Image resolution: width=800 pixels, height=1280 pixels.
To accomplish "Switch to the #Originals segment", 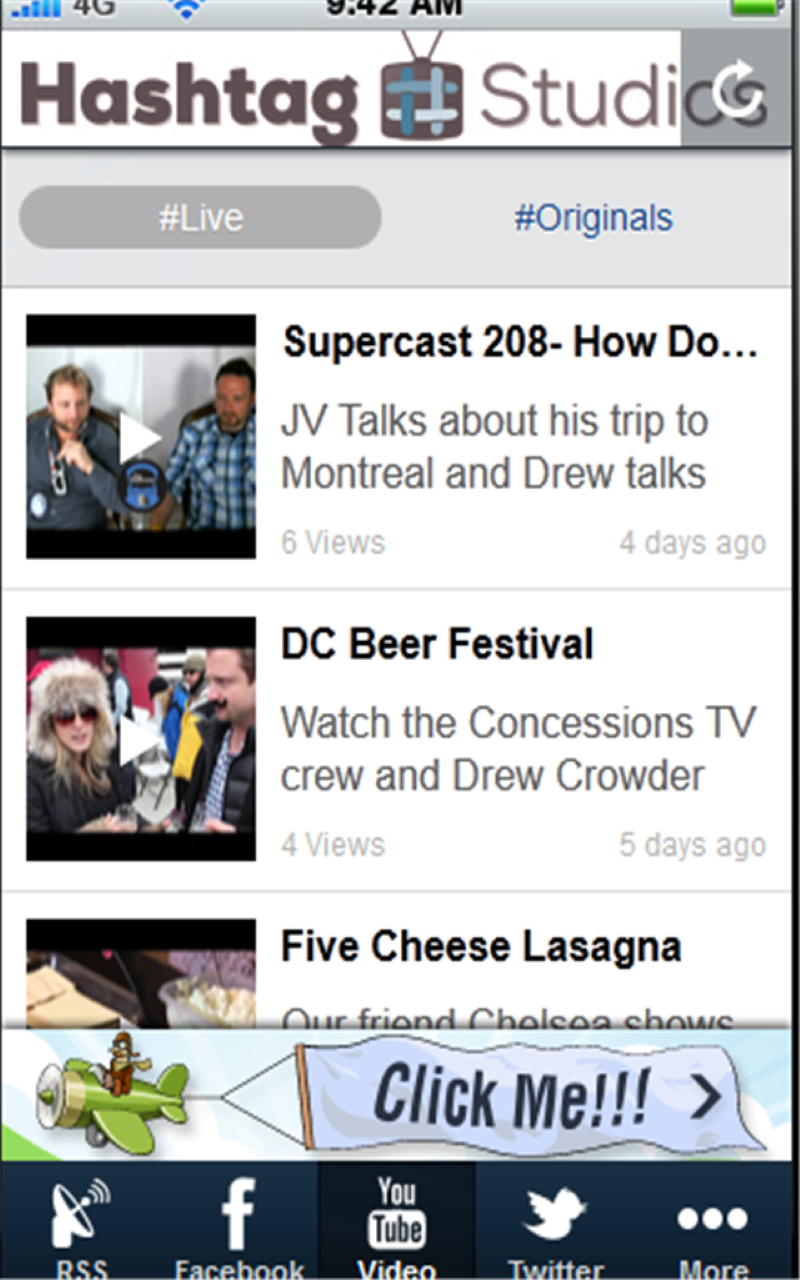I will coord(593,218).
